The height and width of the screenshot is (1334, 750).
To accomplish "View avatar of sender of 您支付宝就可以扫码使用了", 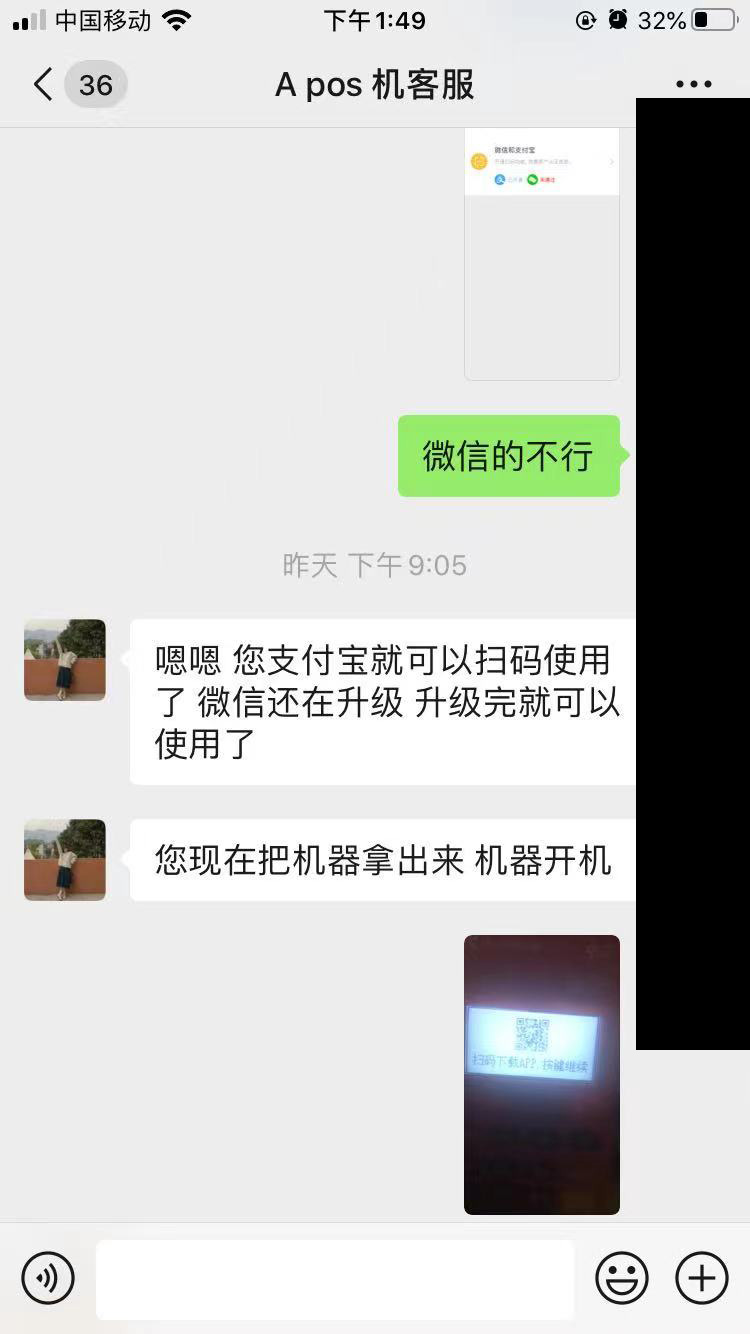I will click(x=65, y=660).
